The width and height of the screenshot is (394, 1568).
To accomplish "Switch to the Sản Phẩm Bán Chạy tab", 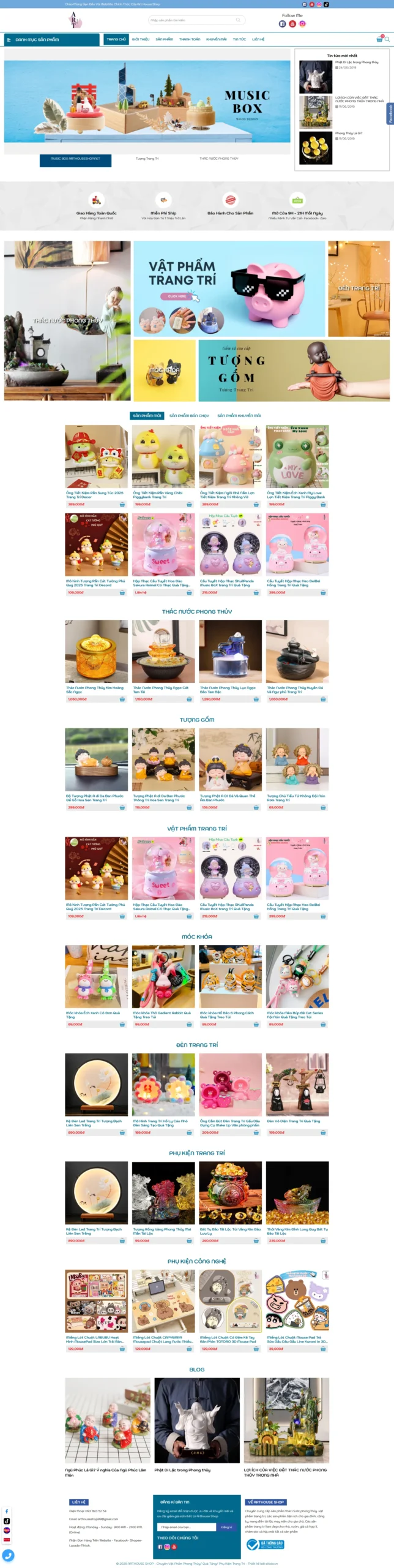I will point(189,415).
